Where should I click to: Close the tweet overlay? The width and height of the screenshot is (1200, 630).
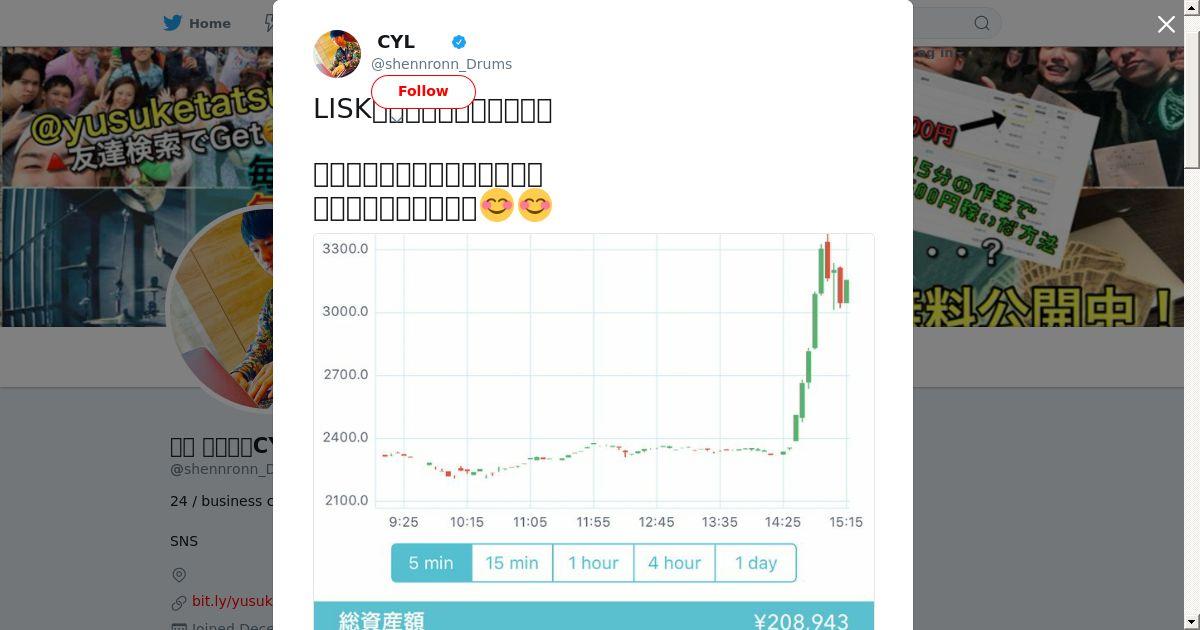(x=1166, y=24)
